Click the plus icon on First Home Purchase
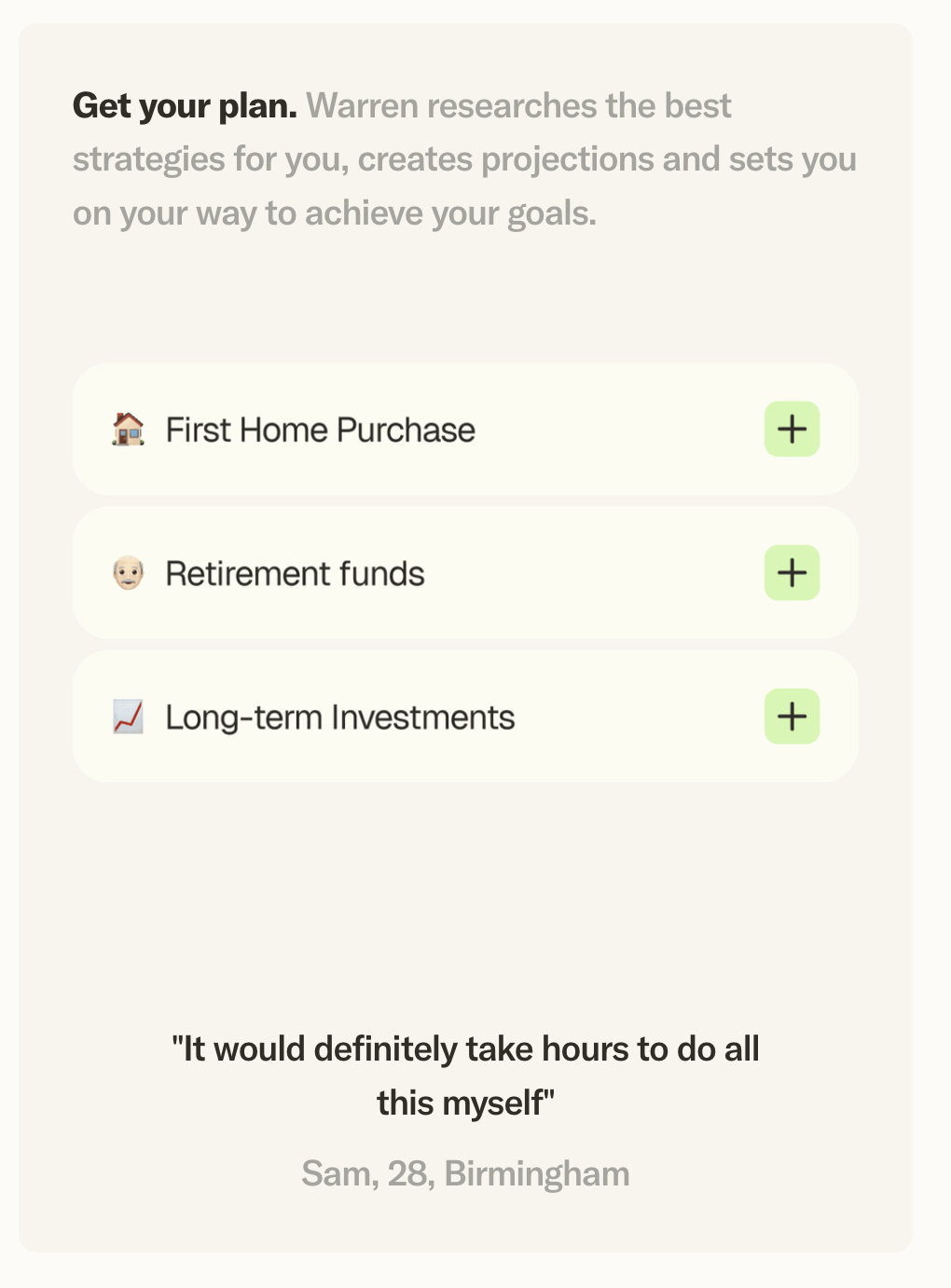Viewport: 951px width, 1288px height. point(792,429)
